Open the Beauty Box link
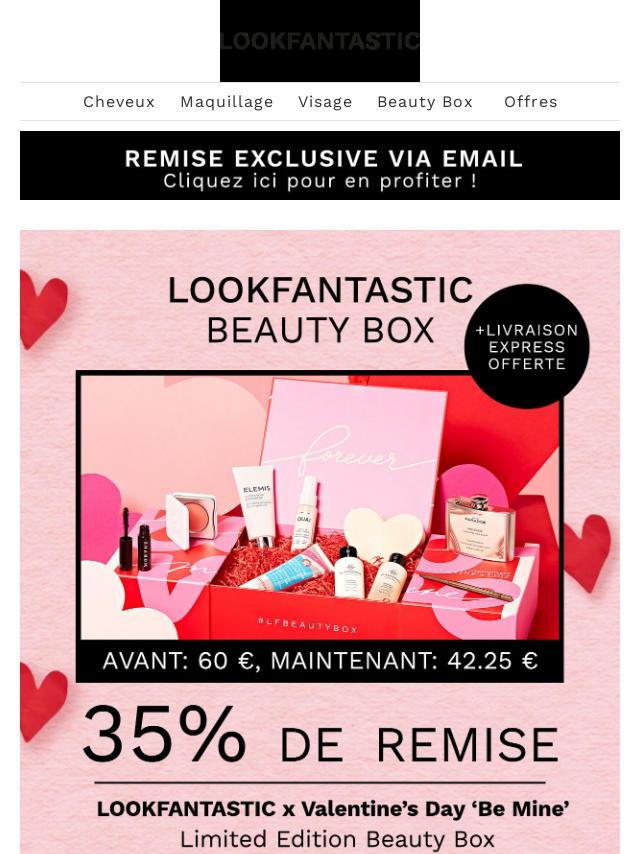Viewport: 640px width, 854px height. [x=425, y=102]
